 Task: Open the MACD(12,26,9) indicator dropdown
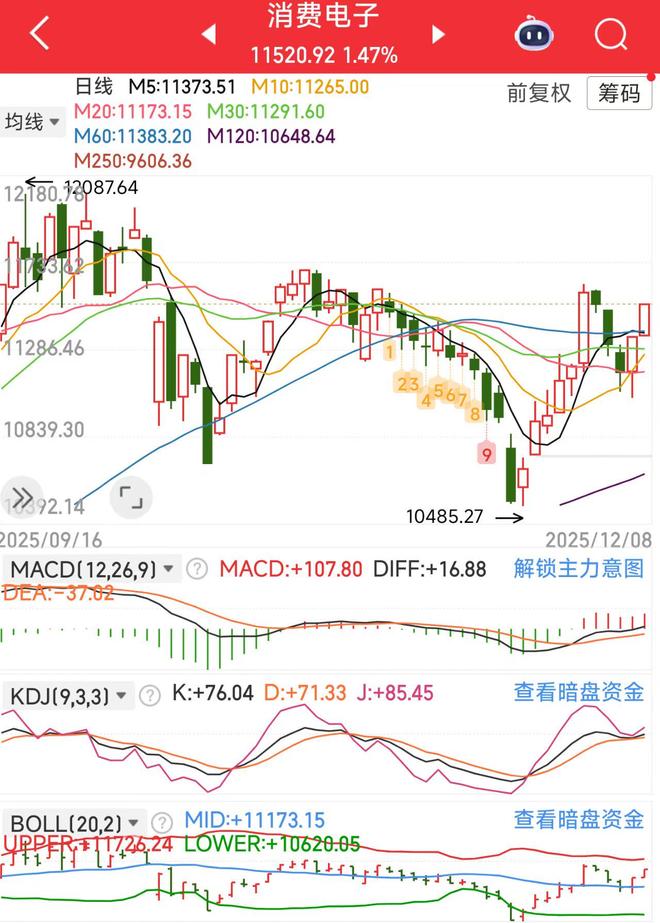pyautogui.click(x=92, y=570)
